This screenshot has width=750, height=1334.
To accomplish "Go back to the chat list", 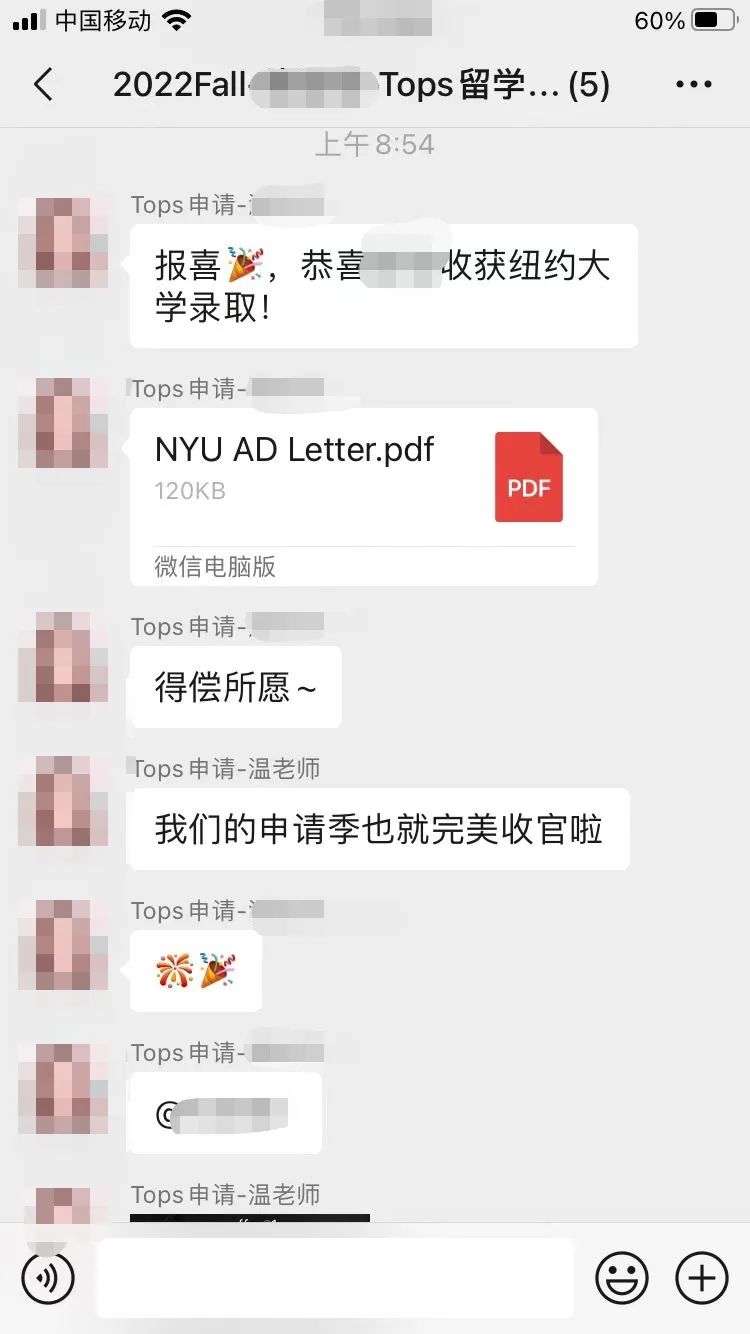I will pyautogui.click(x=43, y=85).
